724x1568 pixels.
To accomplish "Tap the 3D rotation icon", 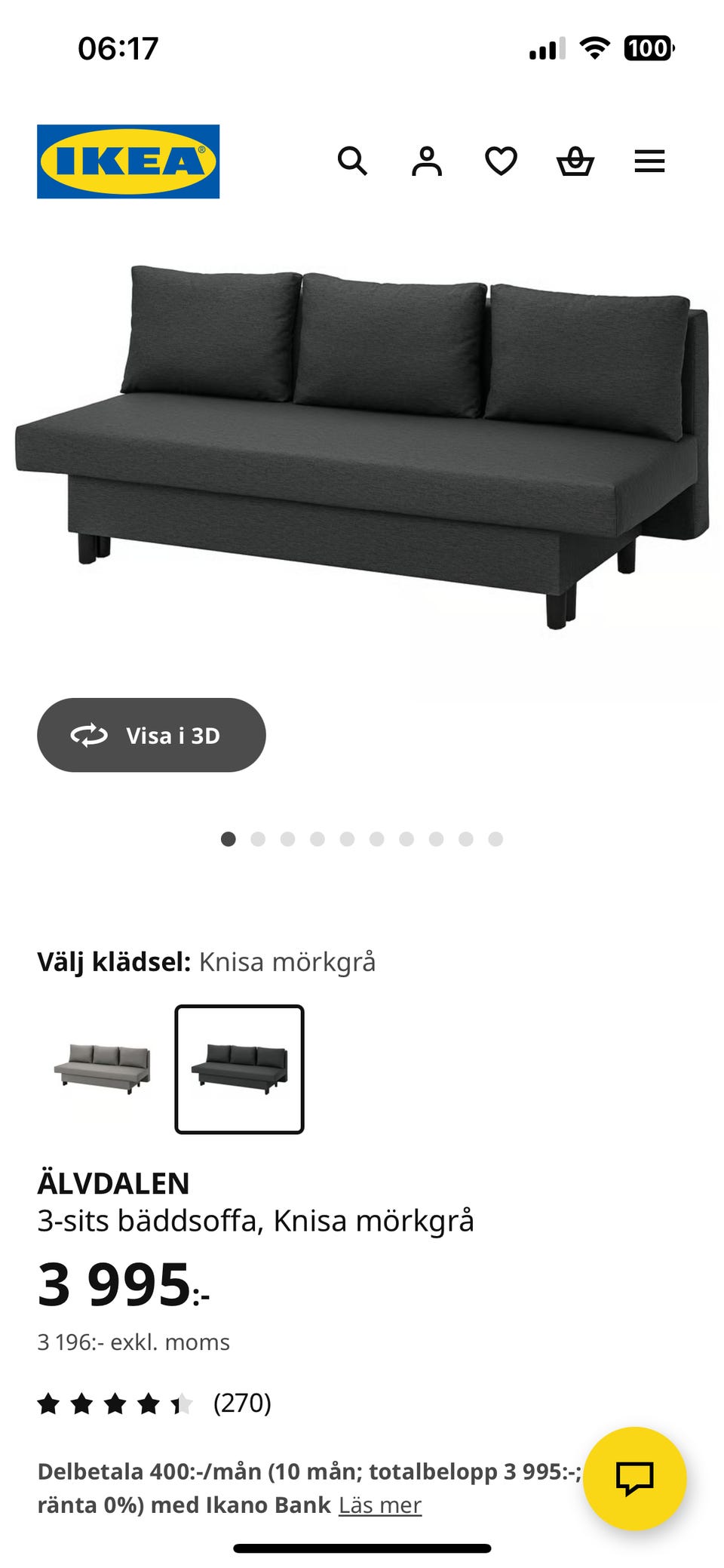I will tap(88, 735).
